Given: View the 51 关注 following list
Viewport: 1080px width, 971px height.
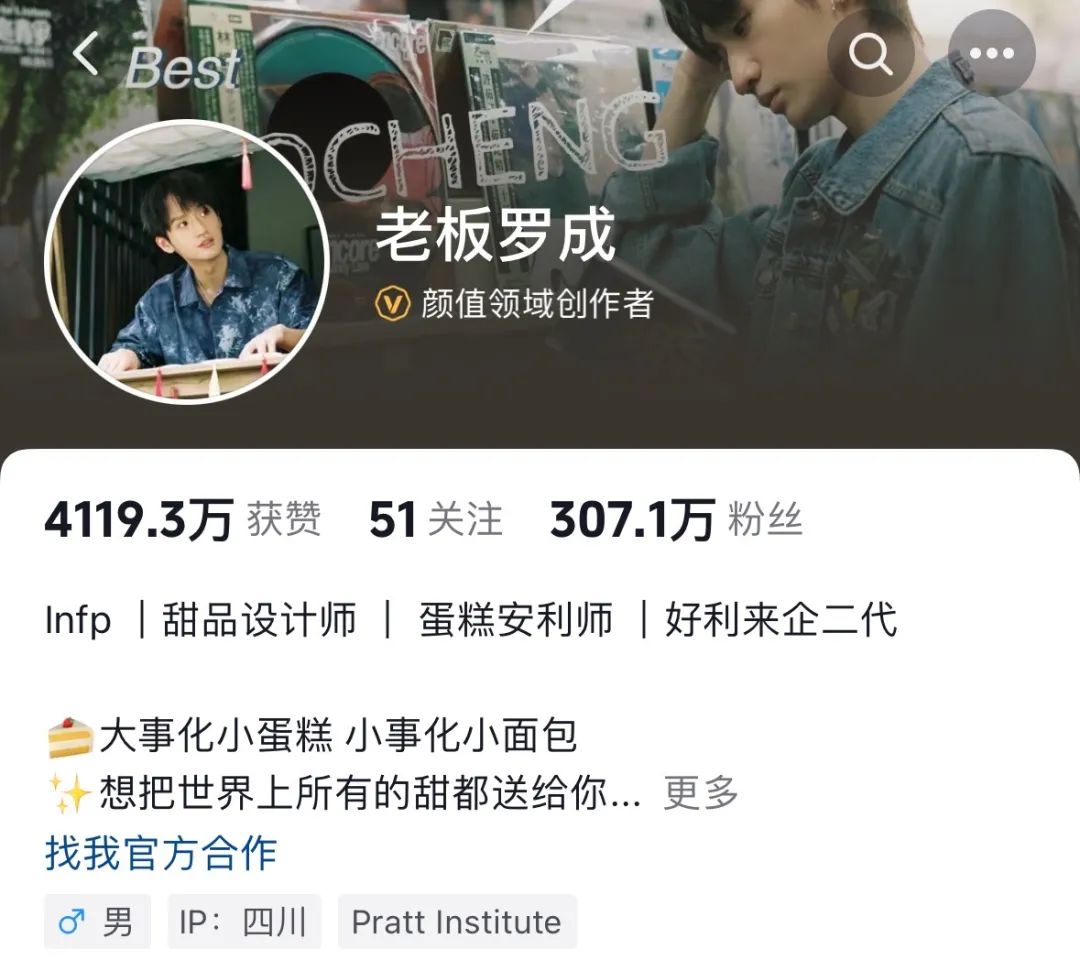Looking at the screenshot, I should click(435, 521).
